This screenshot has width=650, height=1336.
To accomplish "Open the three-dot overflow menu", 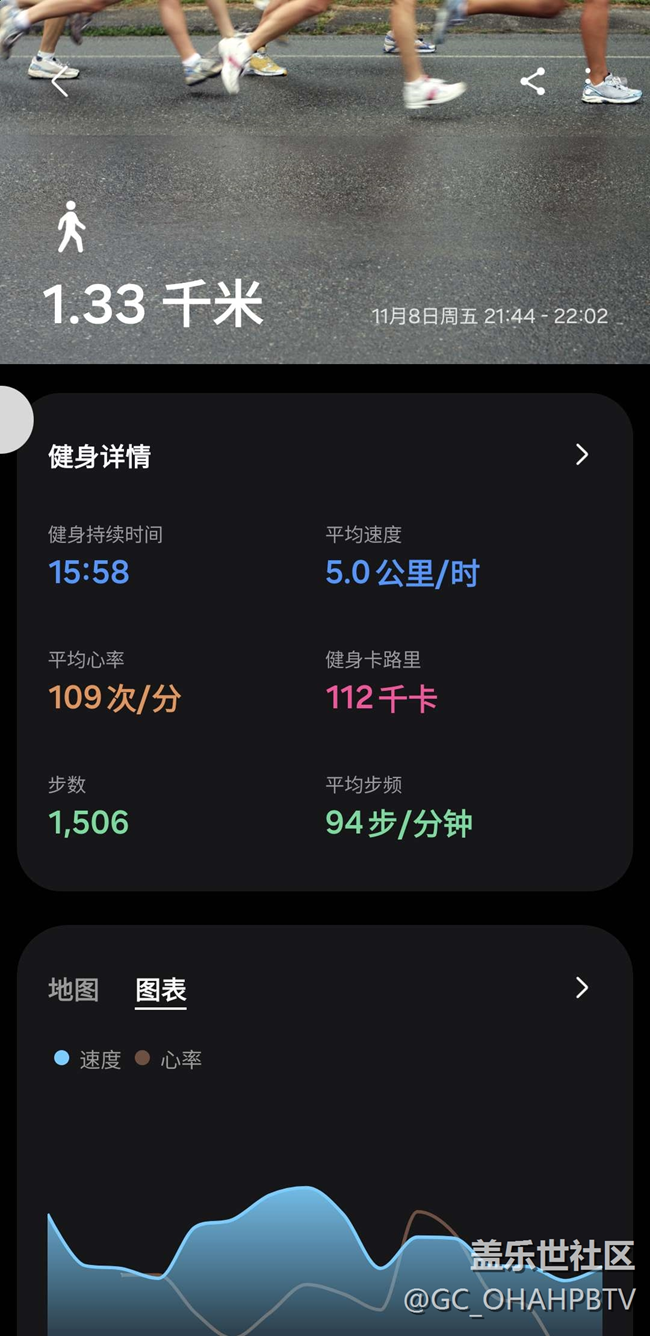I will pyautogui.click(x=588, y=82).
